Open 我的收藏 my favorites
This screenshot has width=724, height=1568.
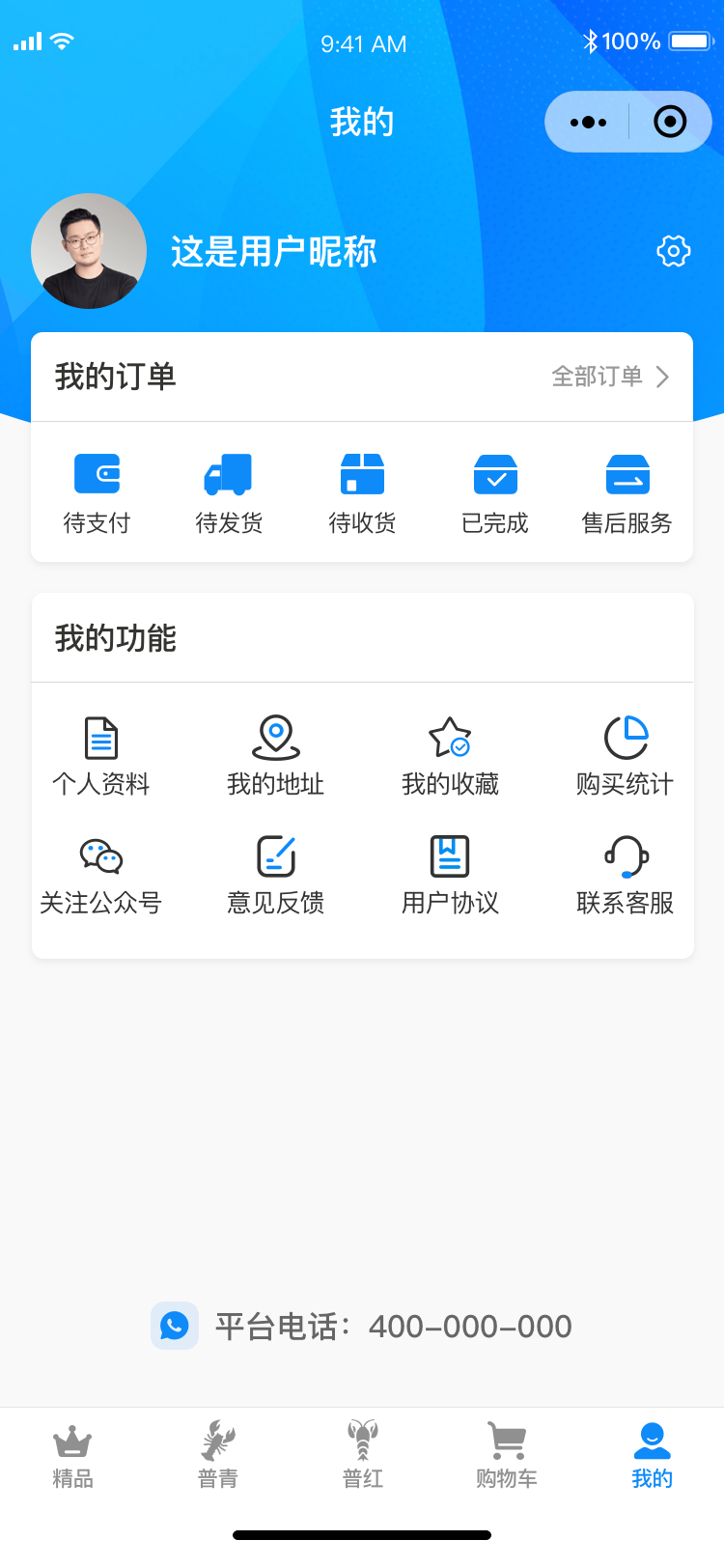(450, 756)
